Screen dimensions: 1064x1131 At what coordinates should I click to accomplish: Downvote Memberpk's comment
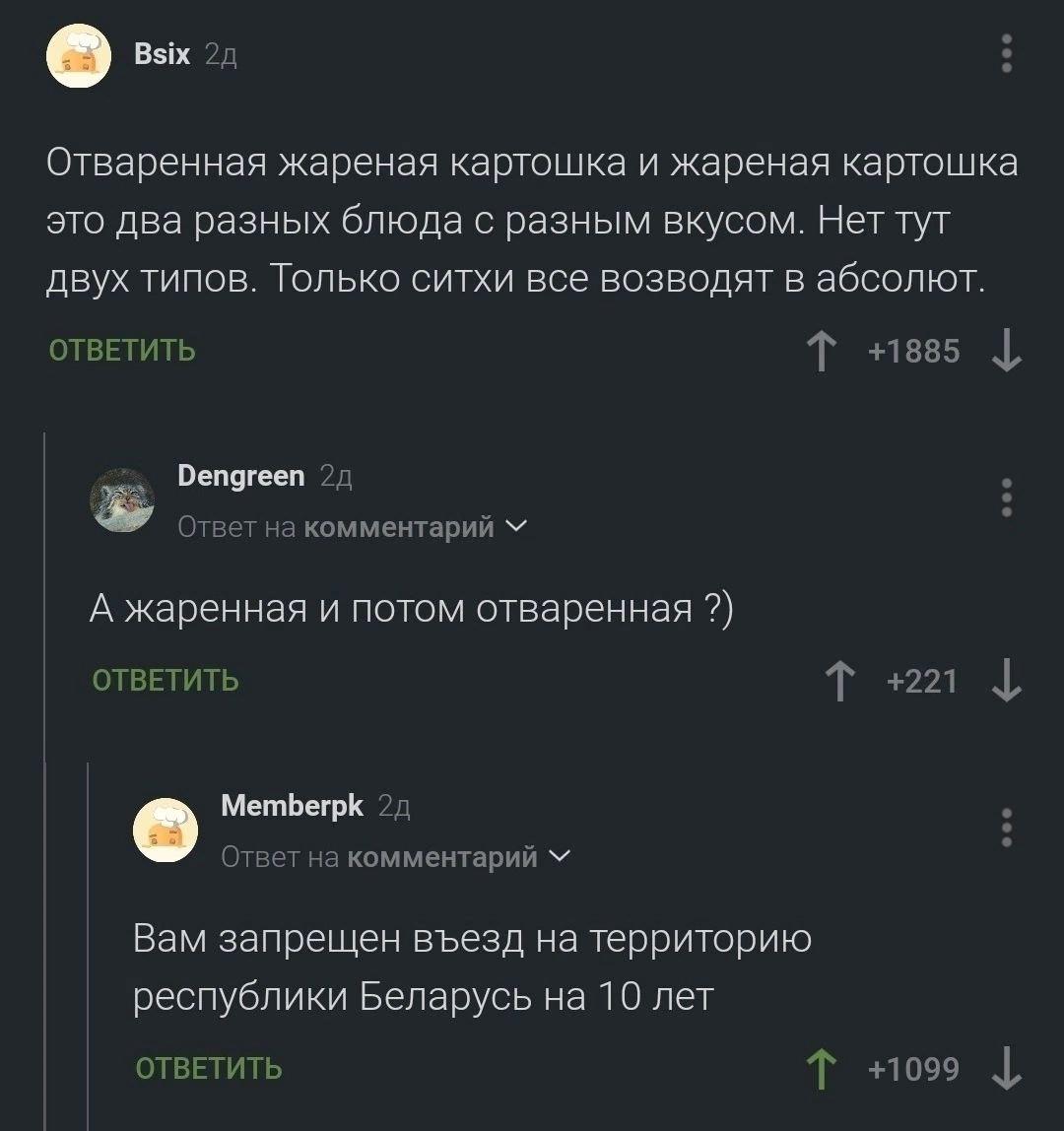[x=1006, y=1070]
